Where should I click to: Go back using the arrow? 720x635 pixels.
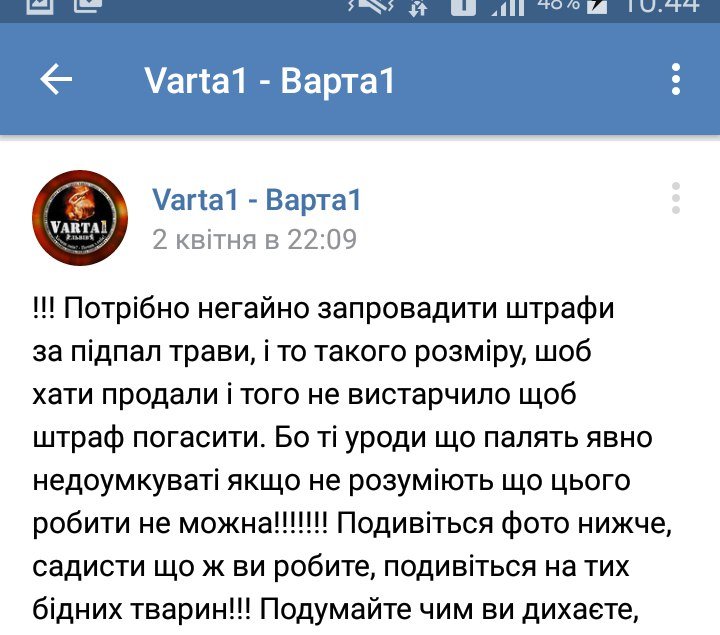[x=56, y=80]
